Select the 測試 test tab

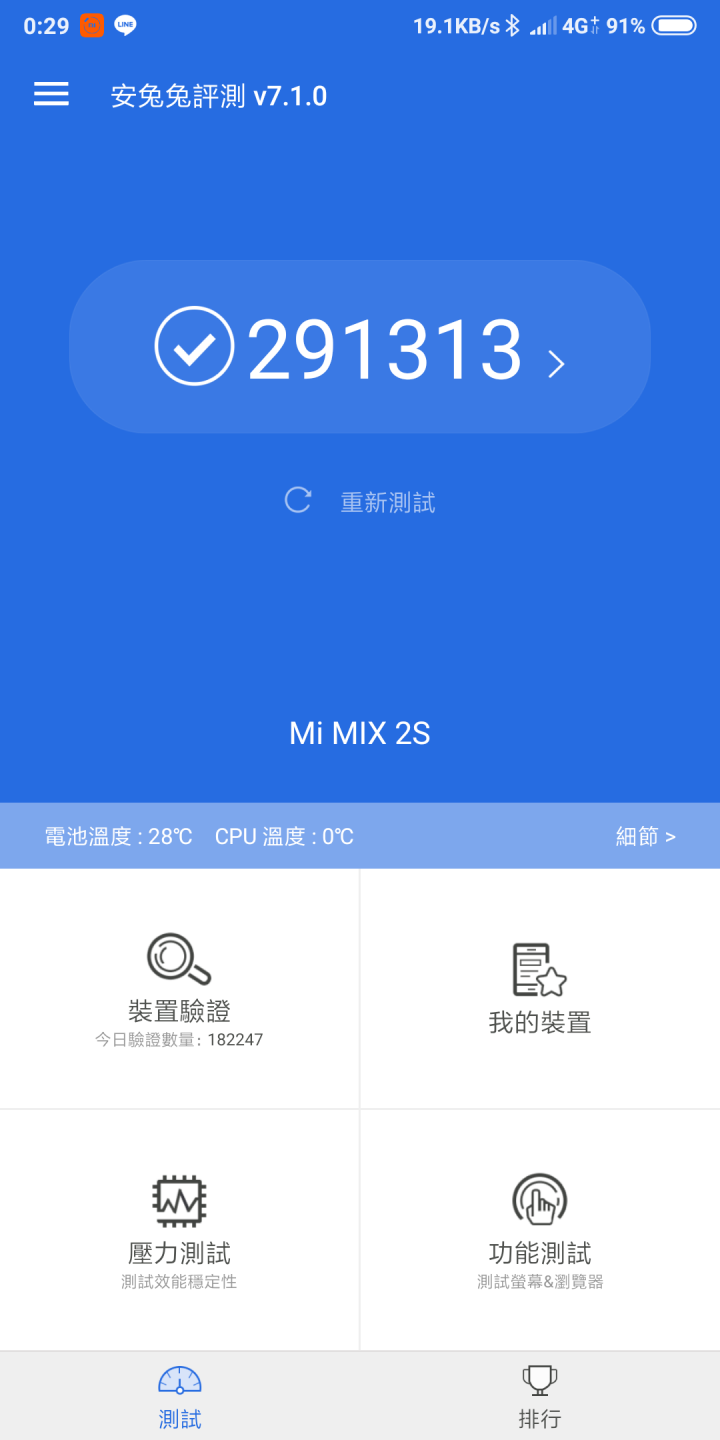point(180,1396)
